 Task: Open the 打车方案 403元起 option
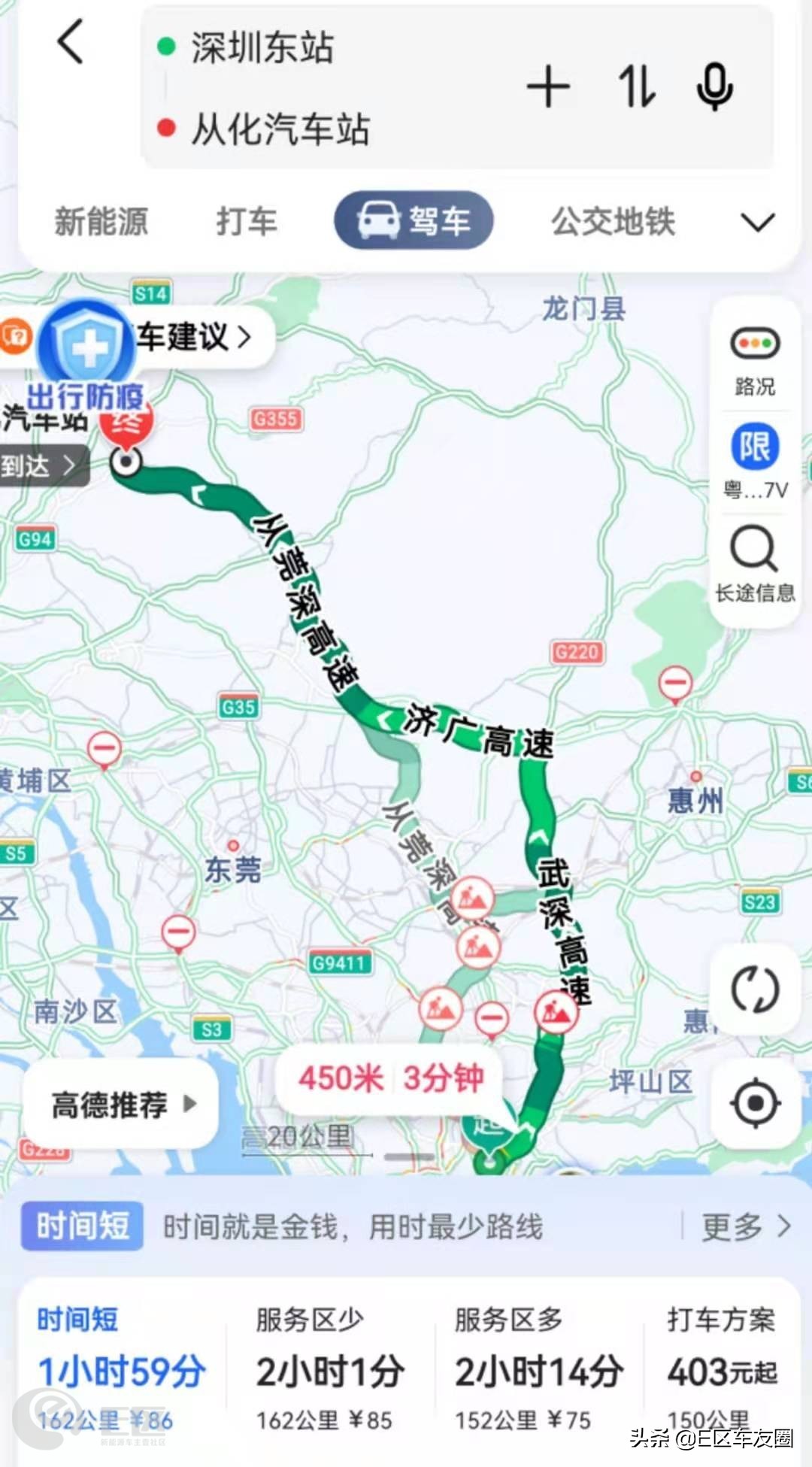click(718, 1368)
